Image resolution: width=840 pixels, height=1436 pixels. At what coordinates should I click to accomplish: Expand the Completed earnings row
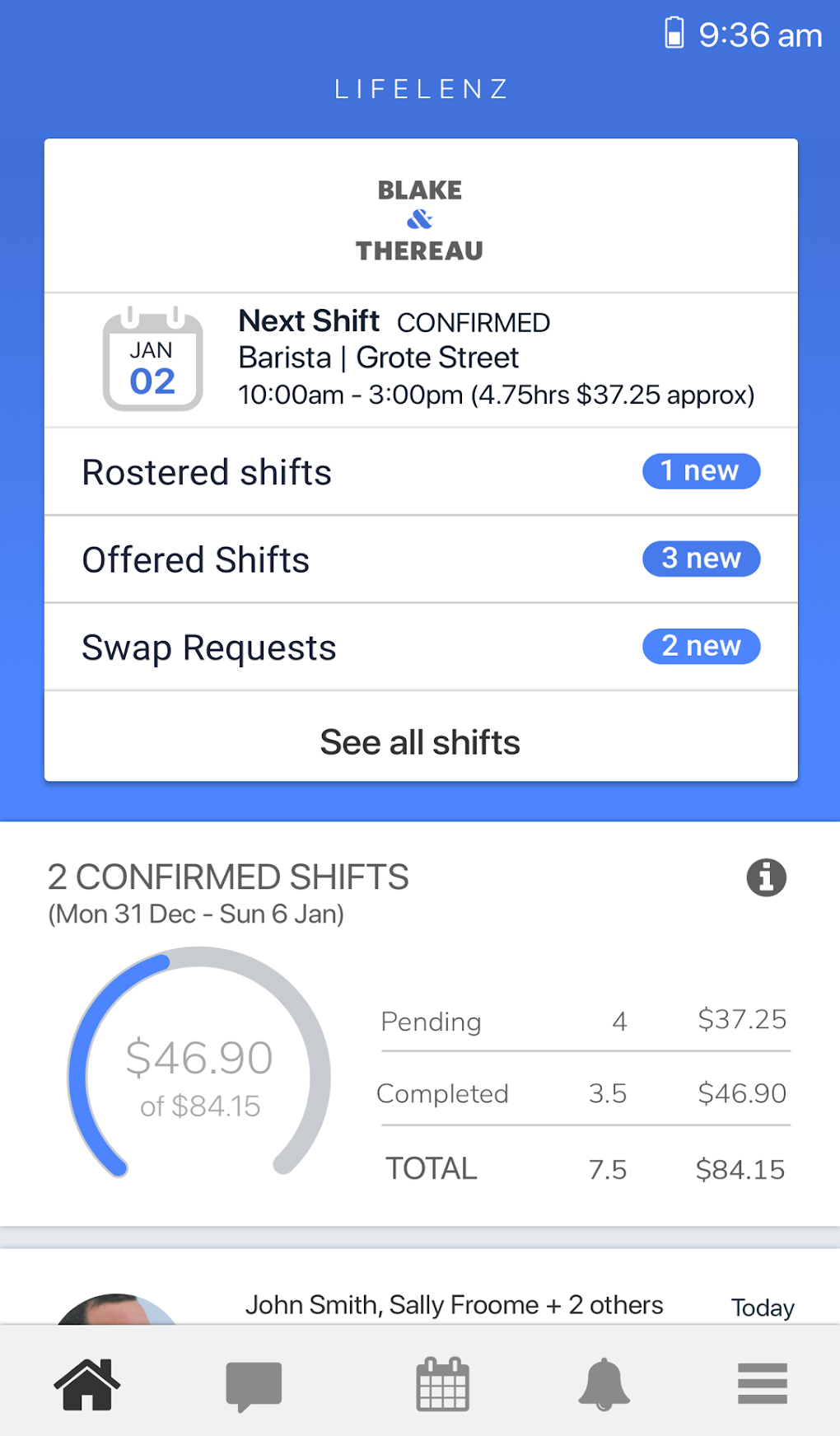point(584,1093)
